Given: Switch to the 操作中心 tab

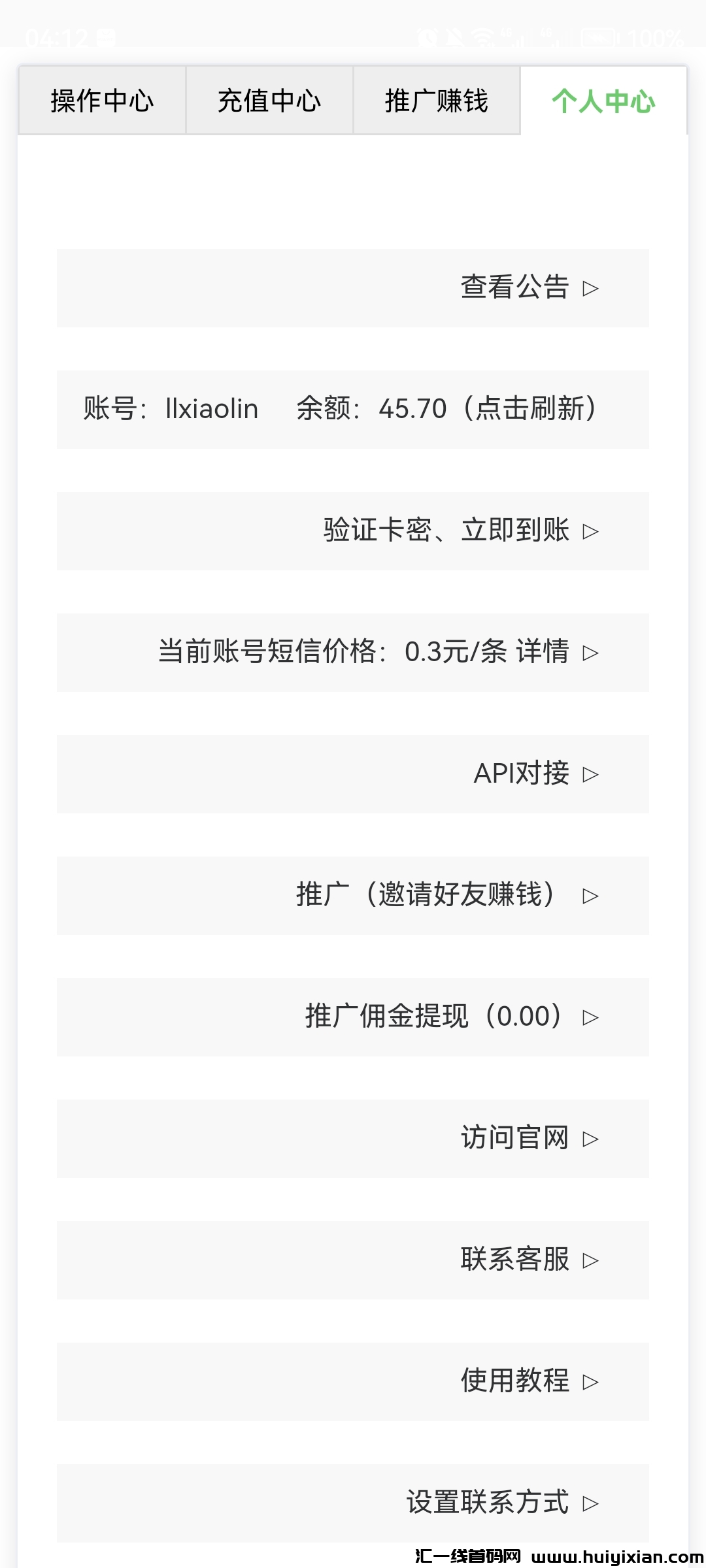Looking at the screenshot, I should coord(102,101).
